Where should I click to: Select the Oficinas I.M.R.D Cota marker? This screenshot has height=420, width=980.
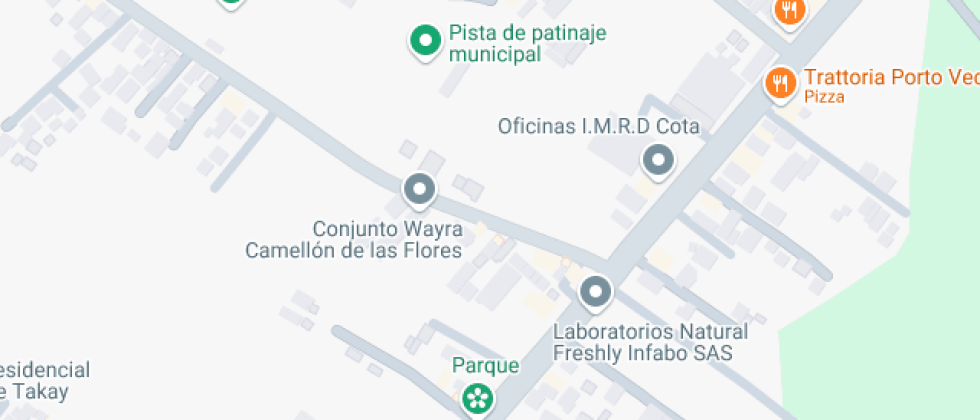tap(657, 160)
